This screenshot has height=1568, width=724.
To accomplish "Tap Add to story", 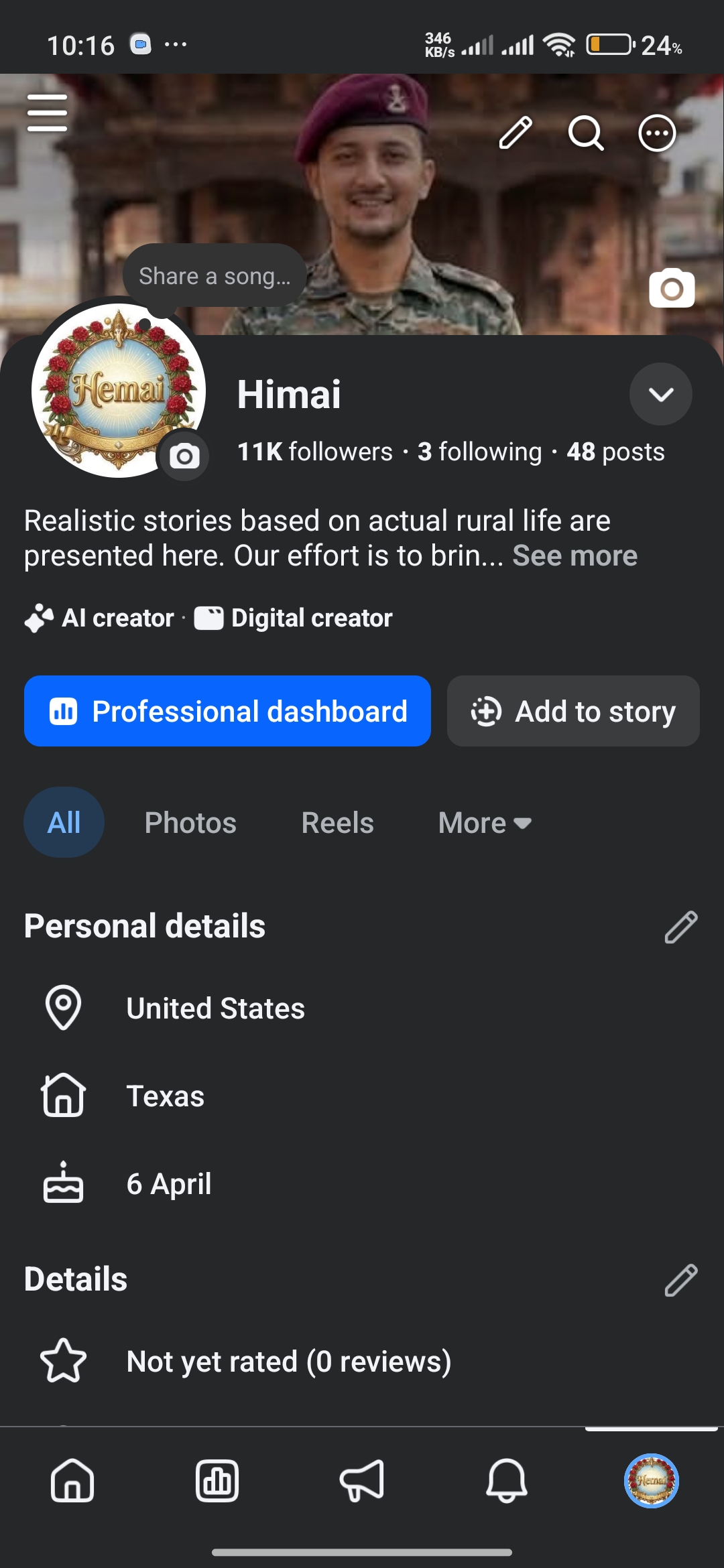I will pyautogui.click(x=573, y=711).
